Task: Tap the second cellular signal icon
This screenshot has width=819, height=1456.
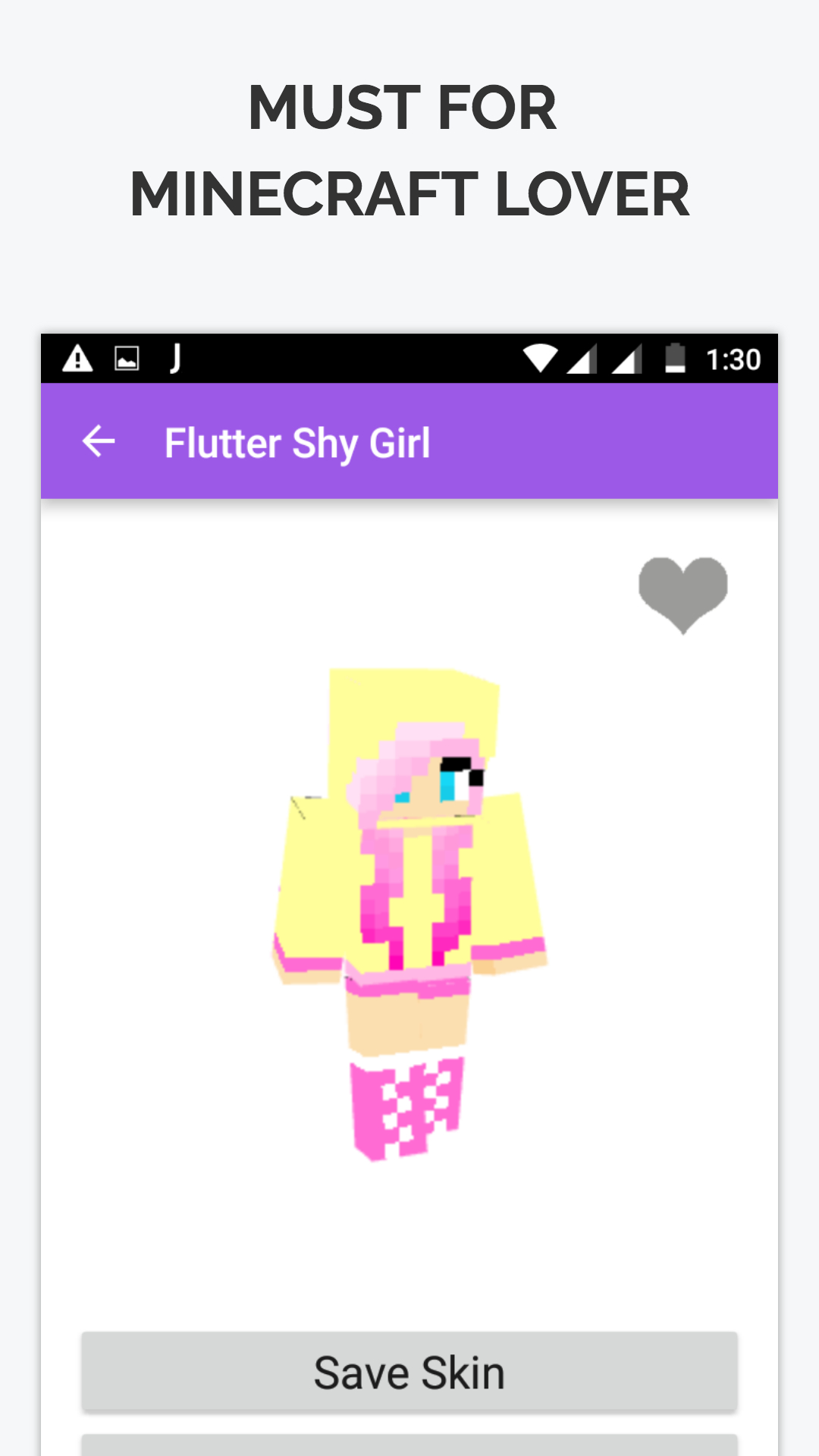Action: [x=626, y=359]
